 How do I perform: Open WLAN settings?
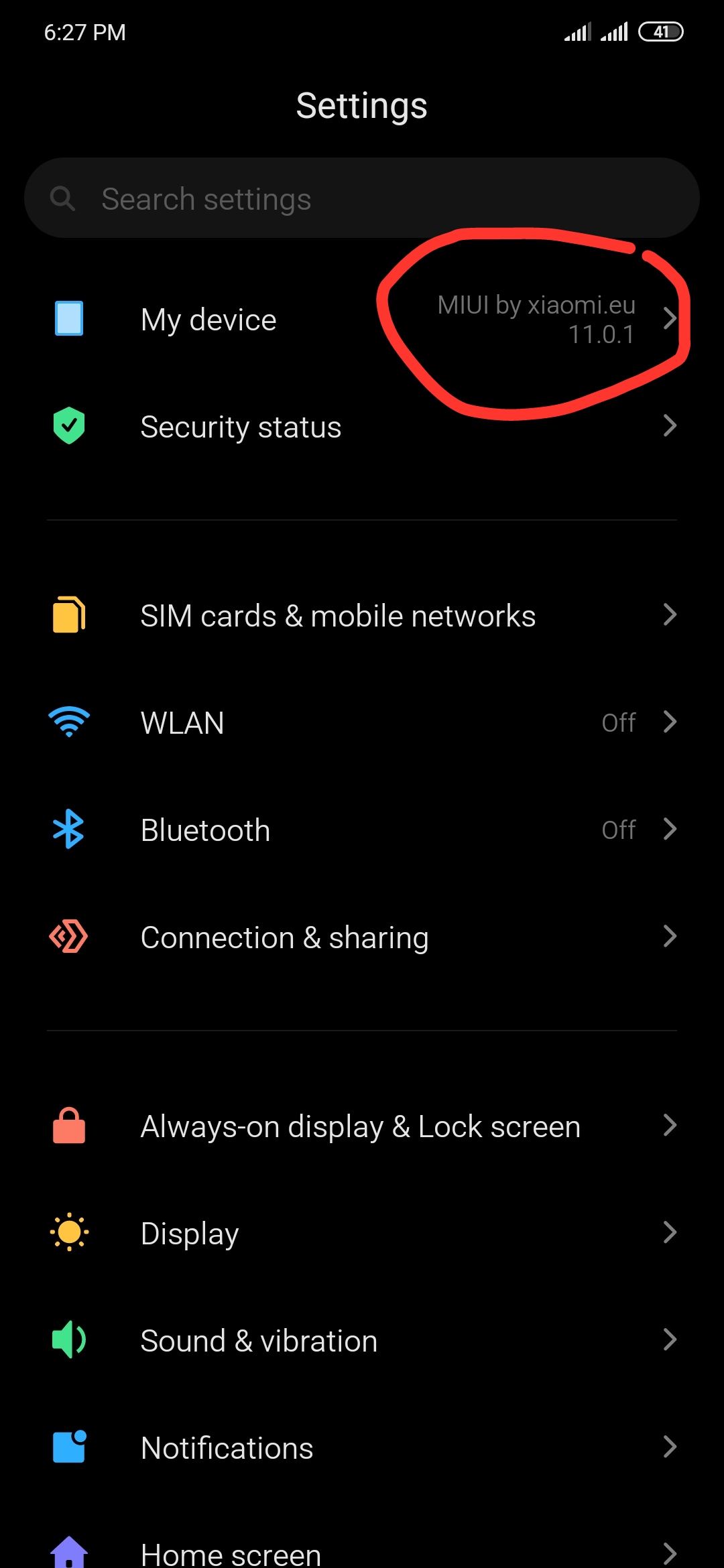362,722
